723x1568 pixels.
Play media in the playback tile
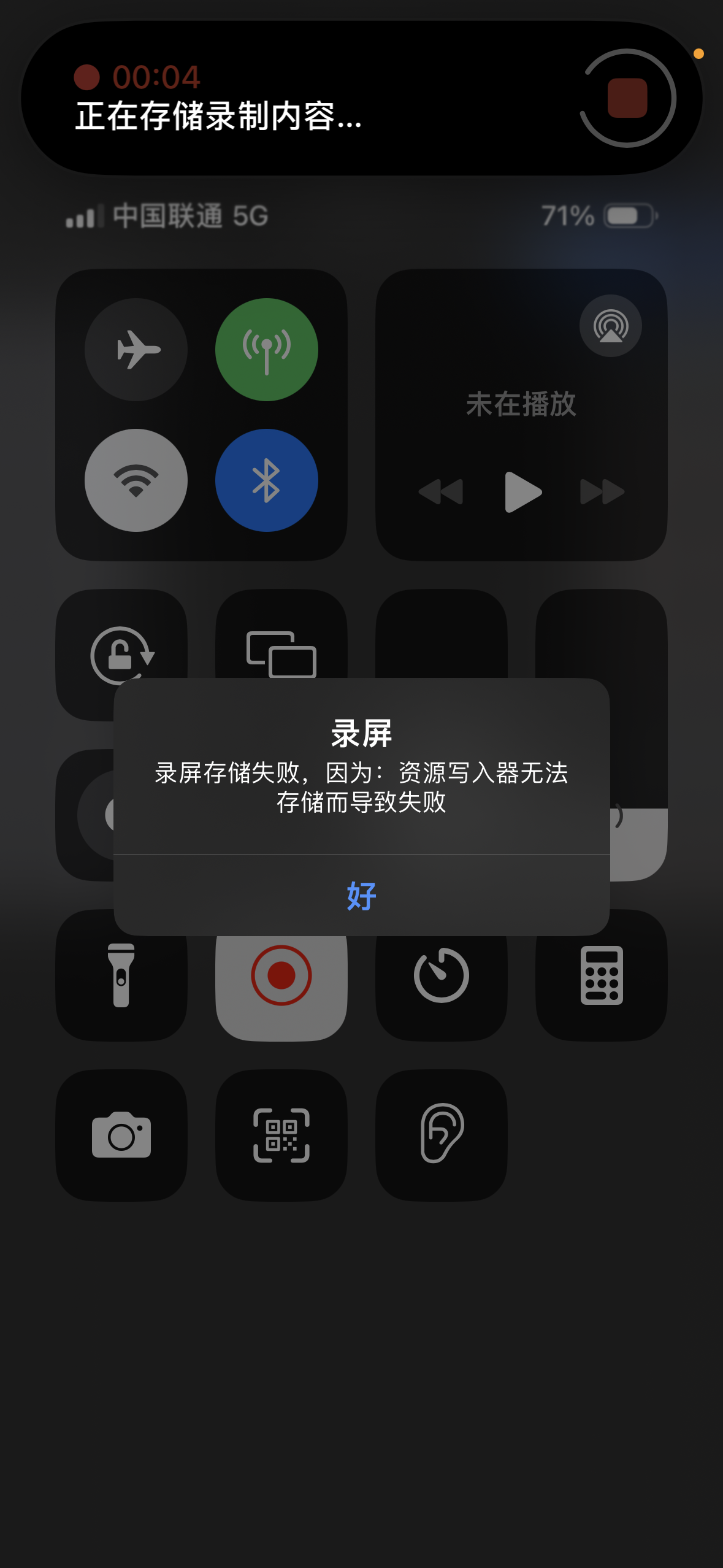tap(522, 491)
